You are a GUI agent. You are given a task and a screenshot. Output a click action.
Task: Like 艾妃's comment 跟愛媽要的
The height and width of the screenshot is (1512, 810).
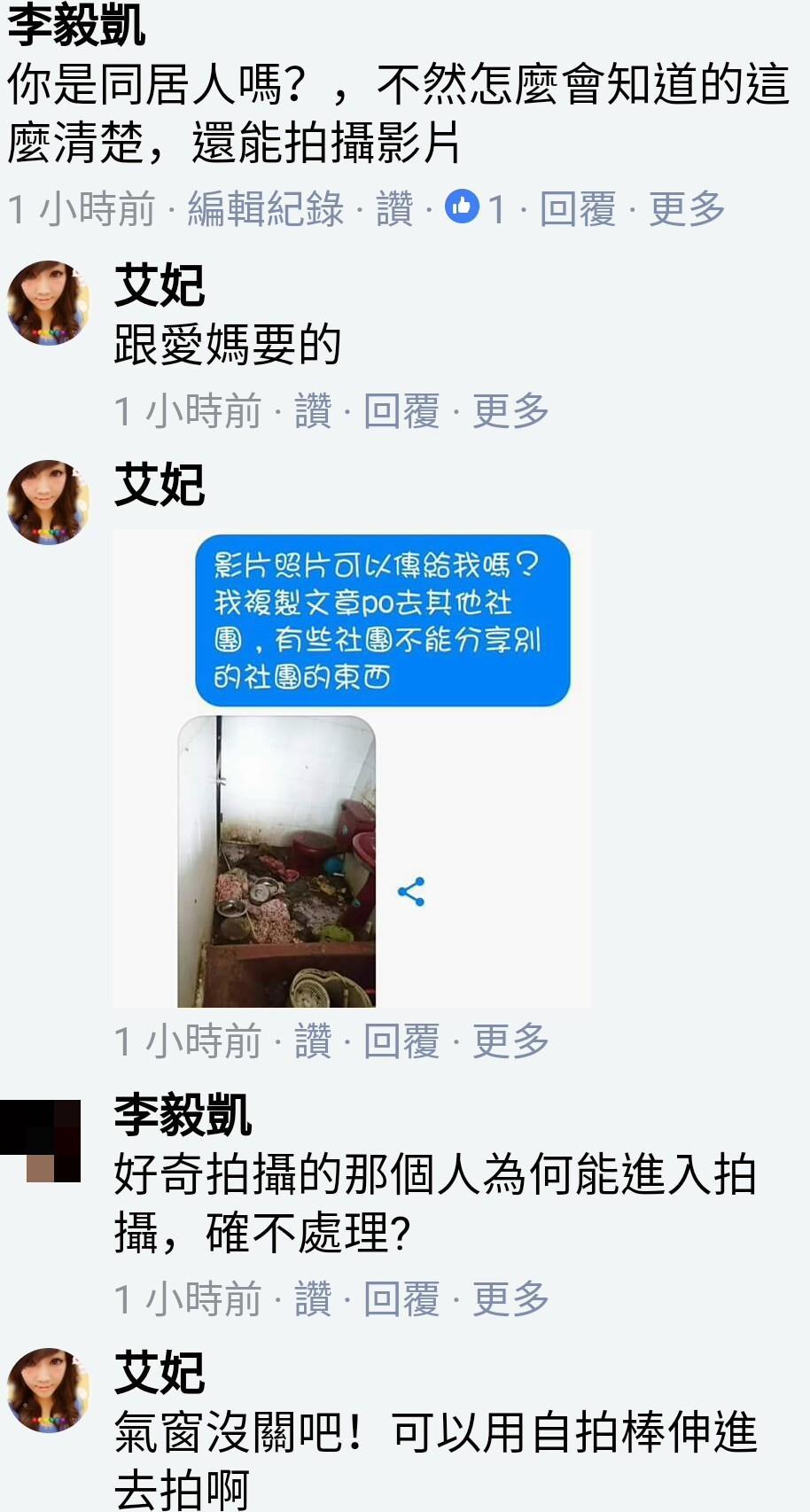(x=313, y=412)
